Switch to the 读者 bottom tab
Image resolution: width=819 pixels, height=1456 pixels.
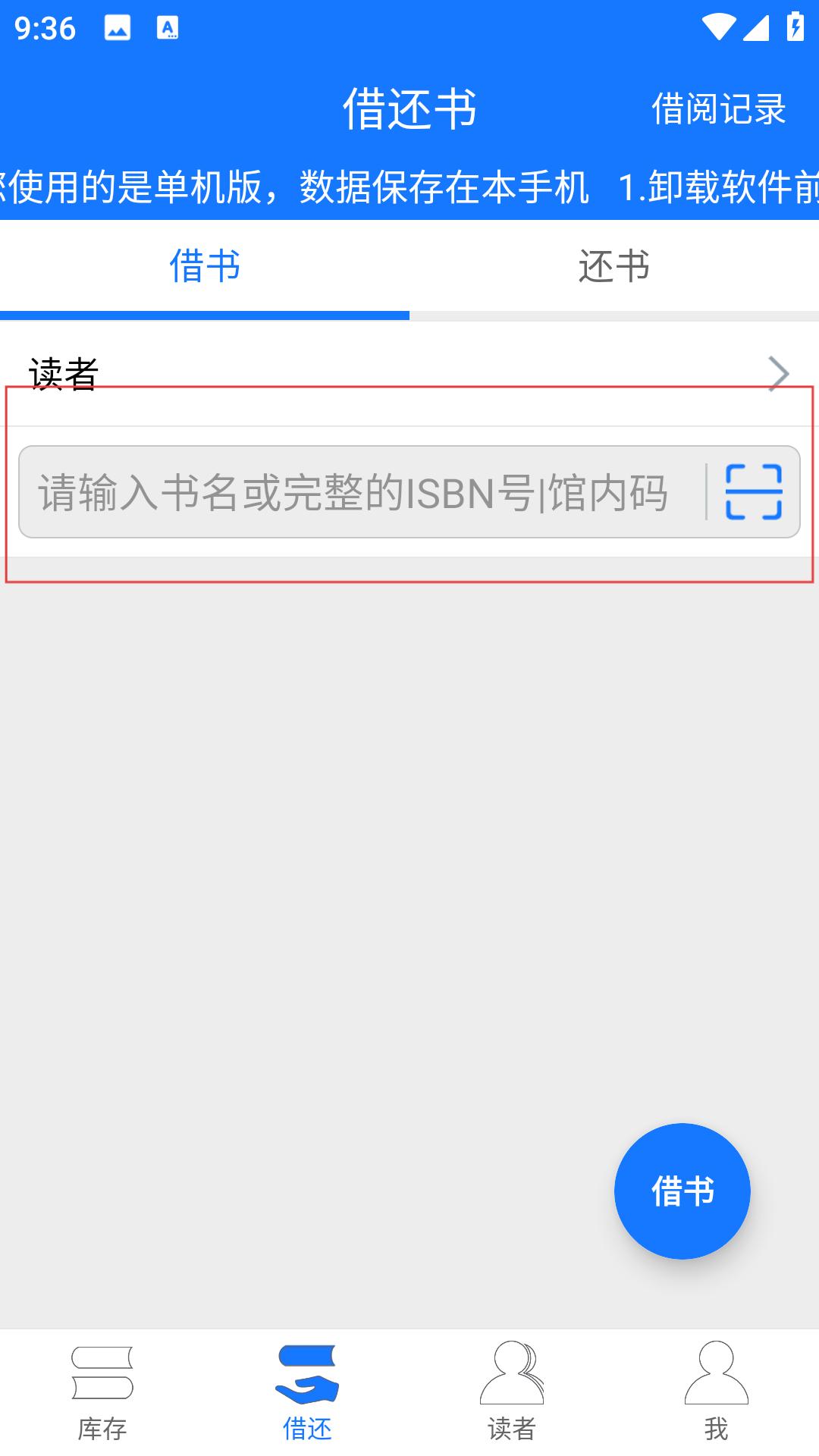[x=512, y=1393]
